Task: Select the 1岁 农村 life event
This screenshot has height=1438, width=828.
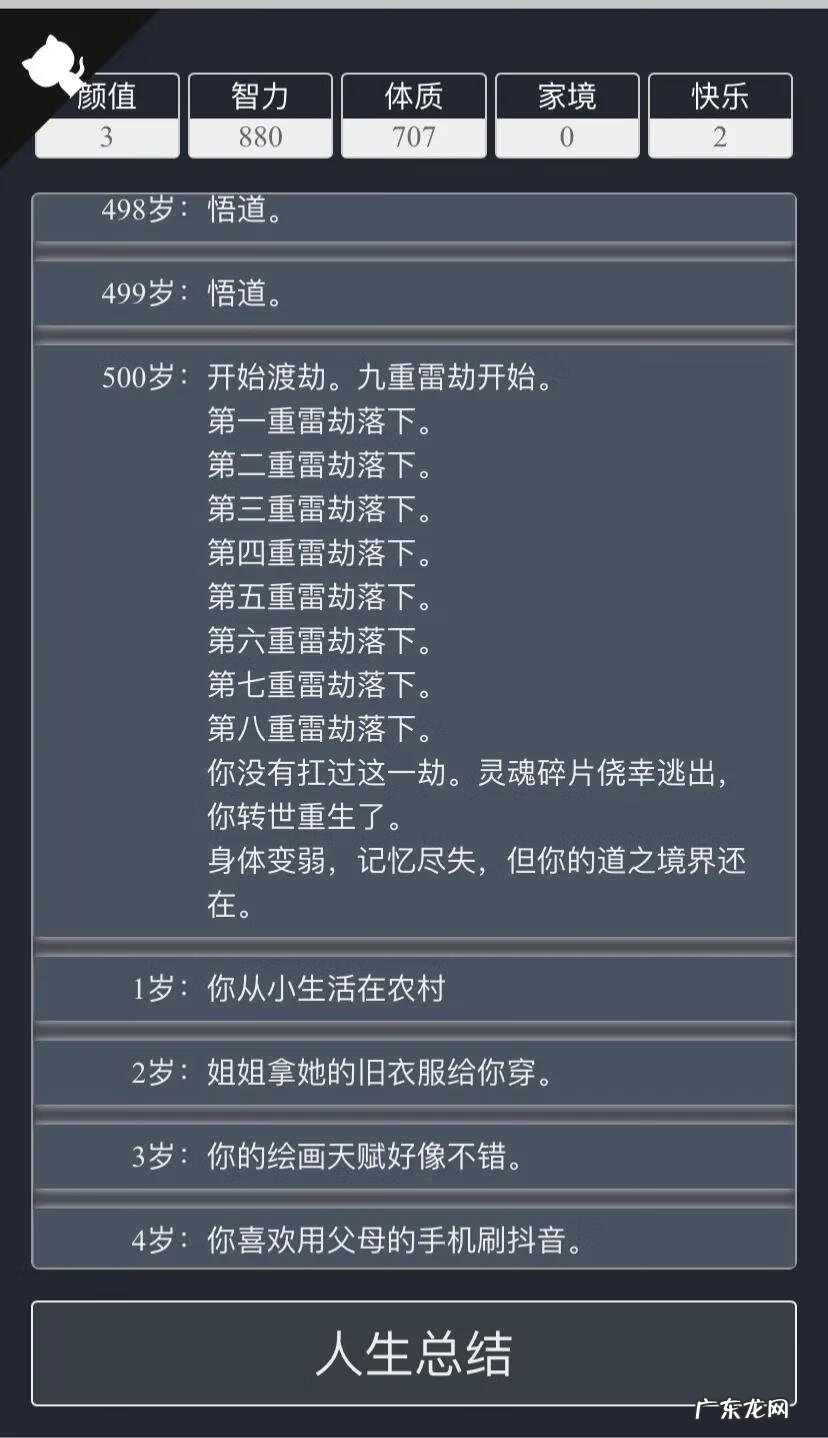Action: [414, 988]
